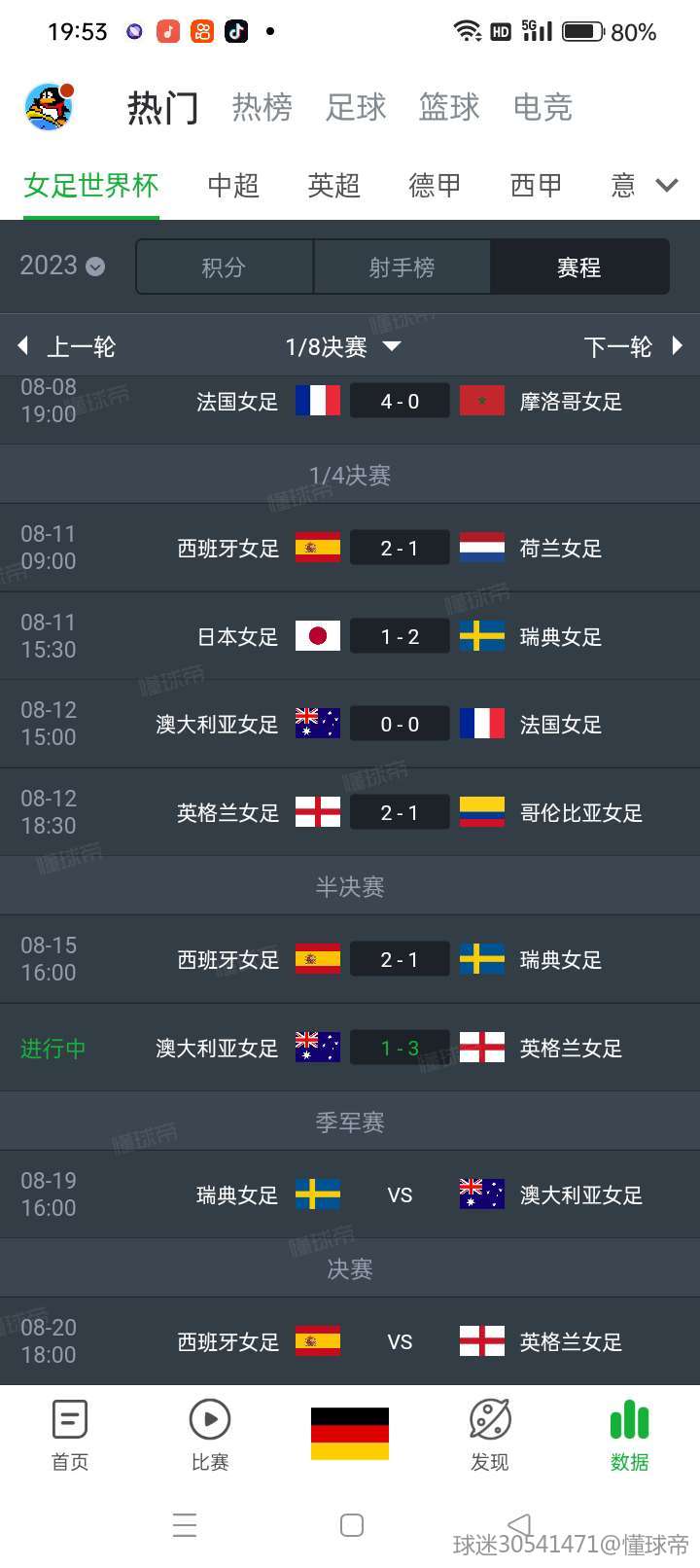The height and width of the screenshot is (1568, 700).
Task: Expand the league list chevron
Action: point(667,185)
